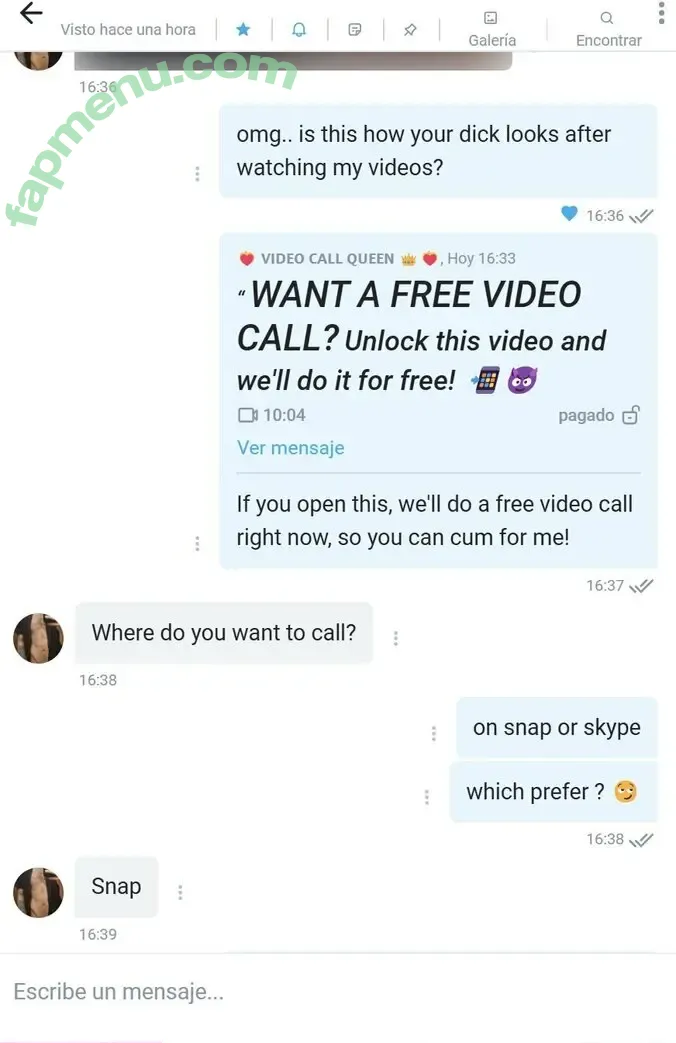Viewport: 676px width, 1043px height.
Task: Open options for the "which prefer ?" message
Action: pyautogui.click(x=427, y=797)
